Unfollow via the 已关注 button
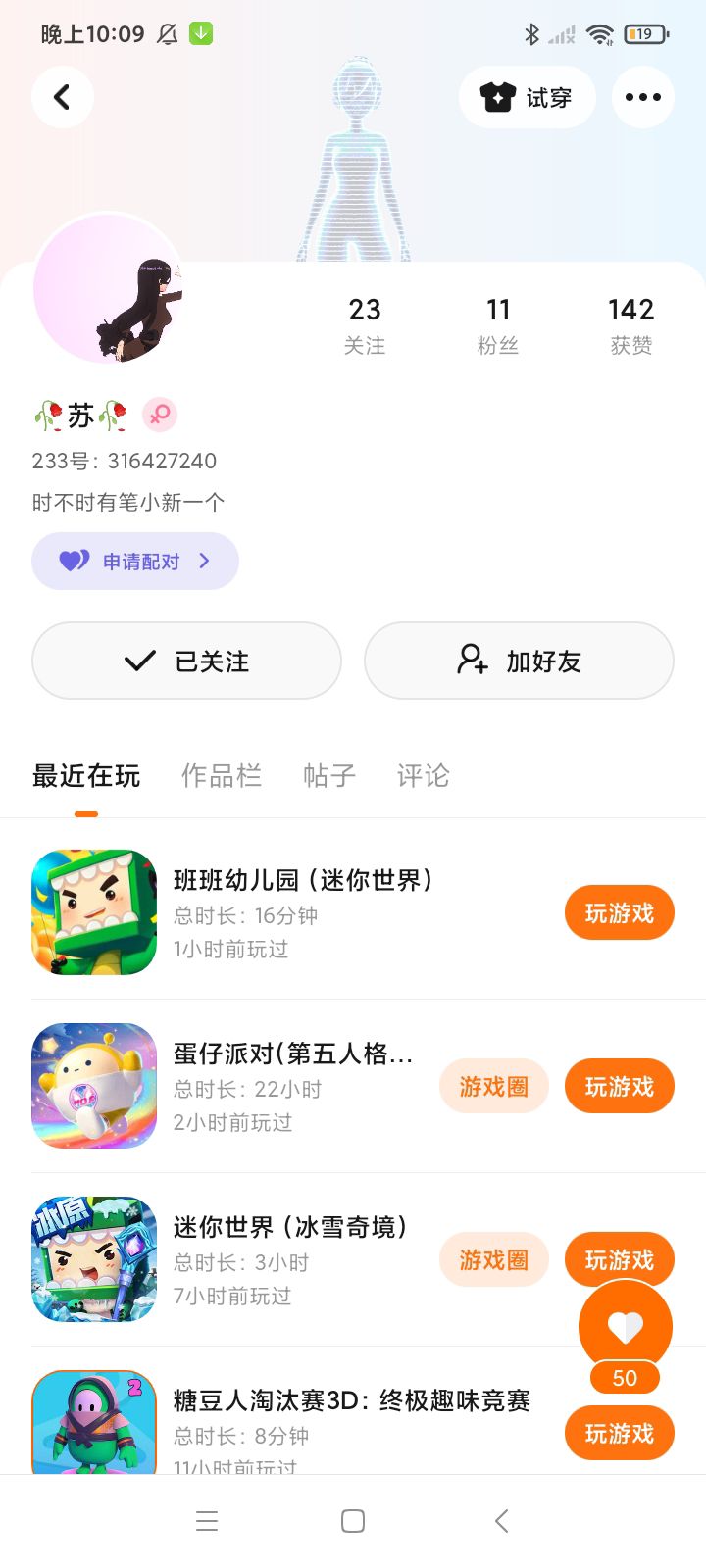The height and width of the screenshot is (1568, 706). coord(186,661)
